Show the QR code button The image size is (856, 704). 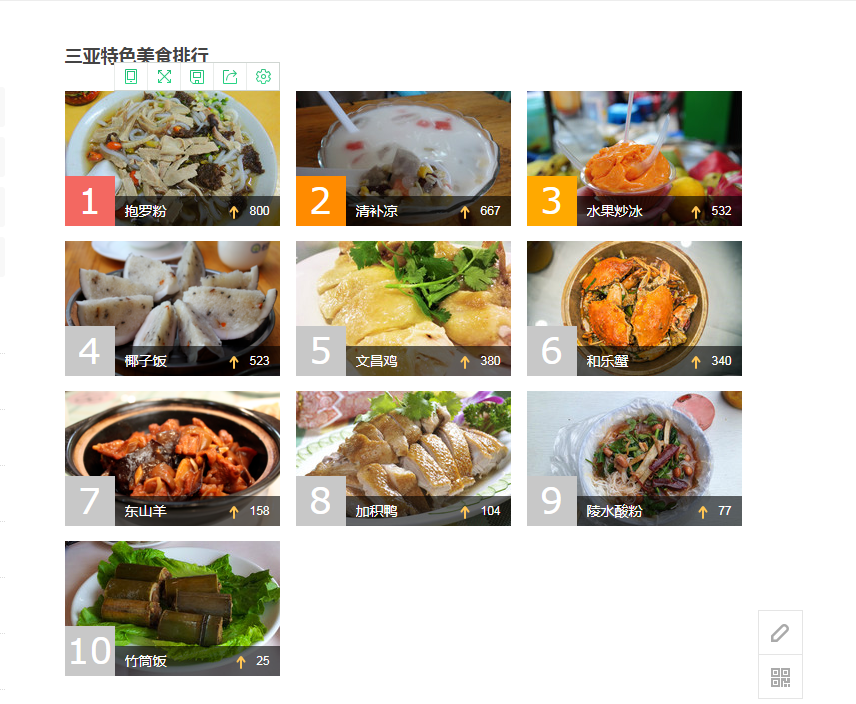point(780,677)
